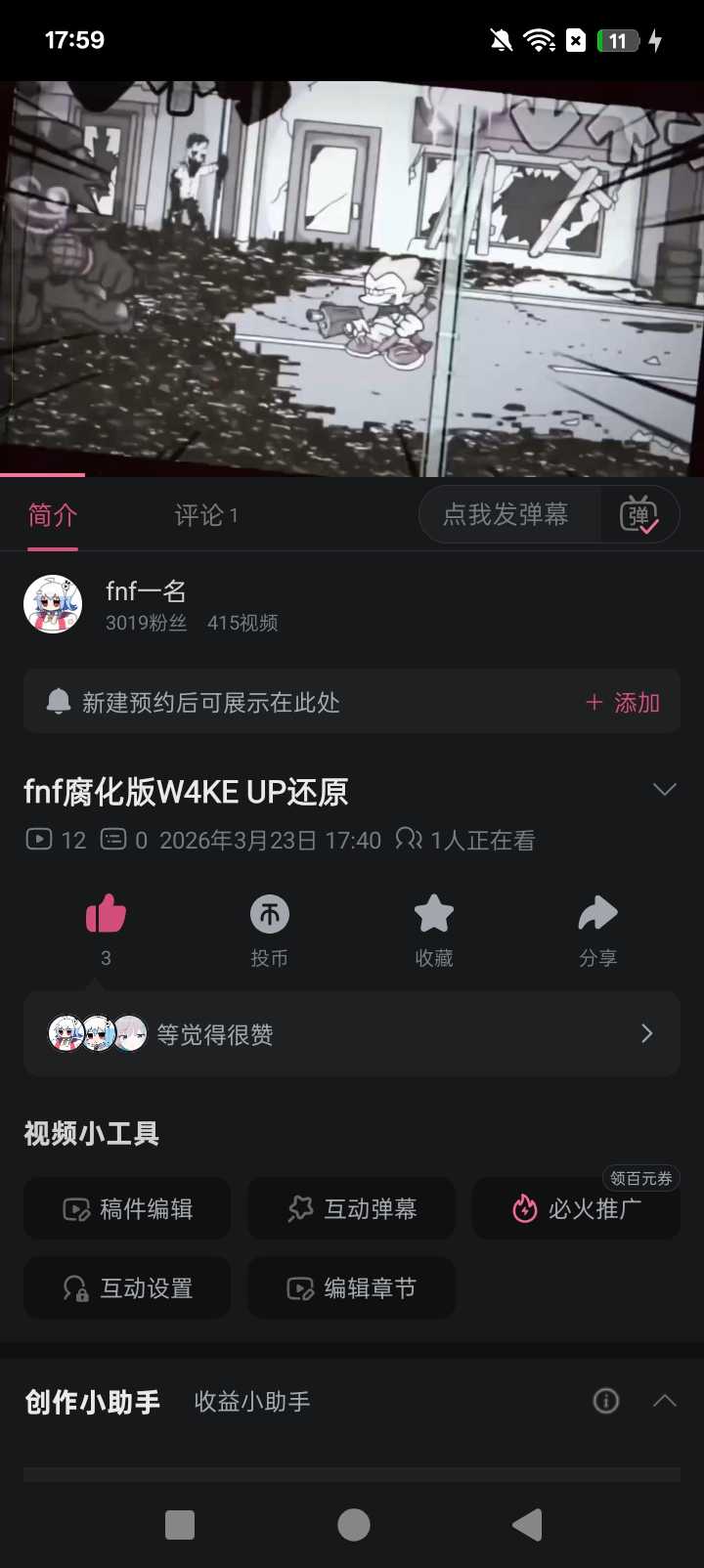Give a coin via 投币
The image size is (704, 1568).
[x=270, y=915]
